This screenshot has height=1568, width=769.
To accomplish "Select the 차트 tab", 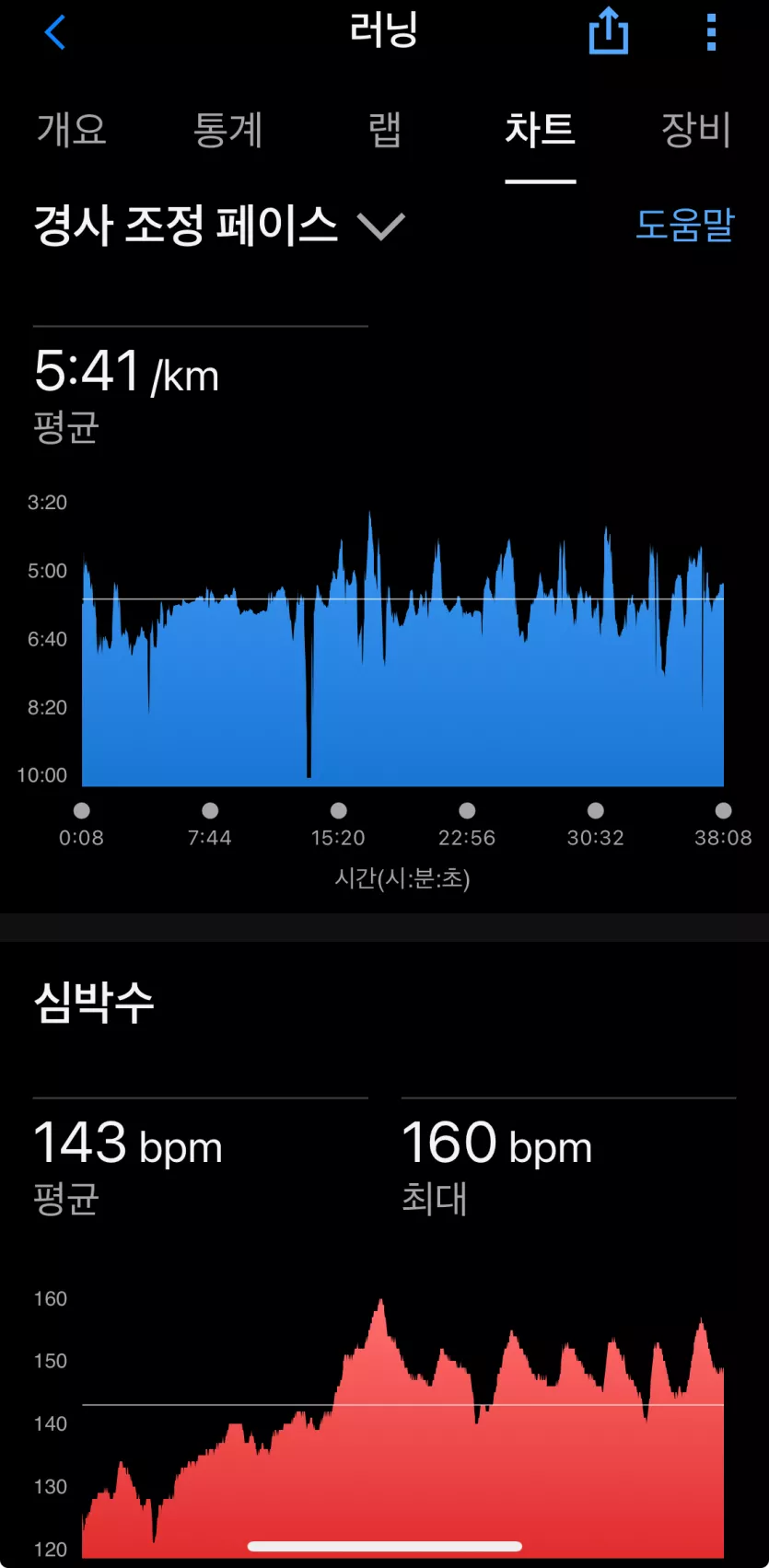I will click(541, 129).
